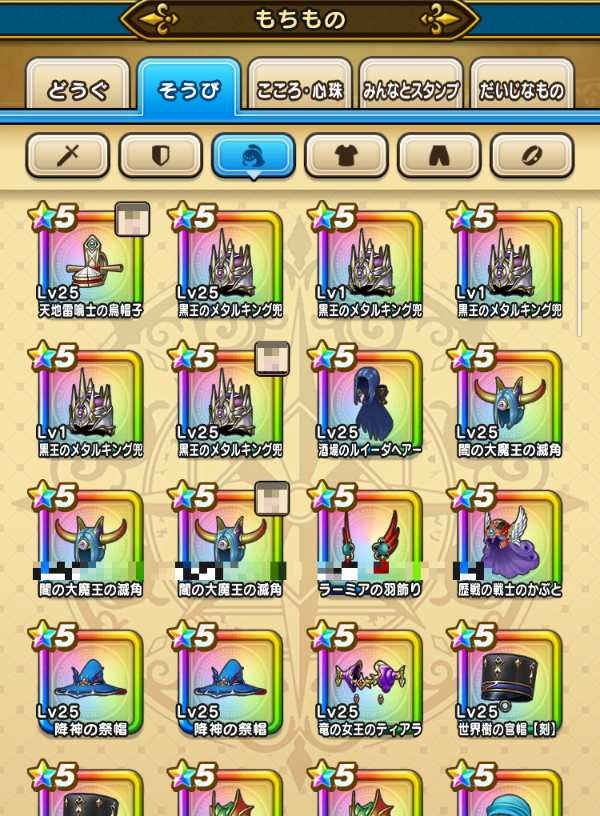Open the こころ・心珠 tab
This screenshot has height=816, width=600.
[x=299, y=90]
